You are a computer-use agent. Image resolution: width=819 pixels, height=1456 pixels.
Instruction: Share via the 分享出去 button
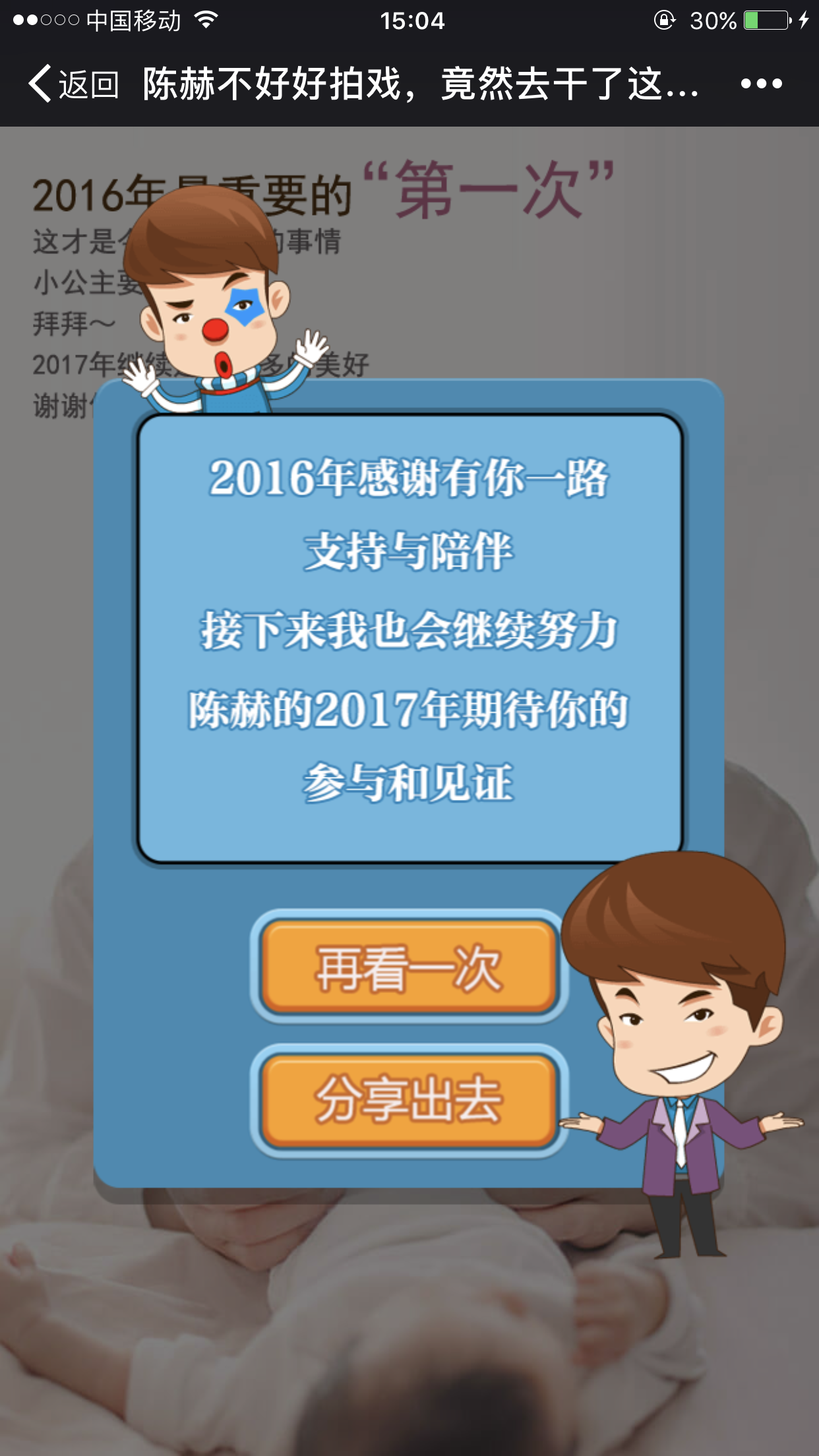tap(409, 1100)
